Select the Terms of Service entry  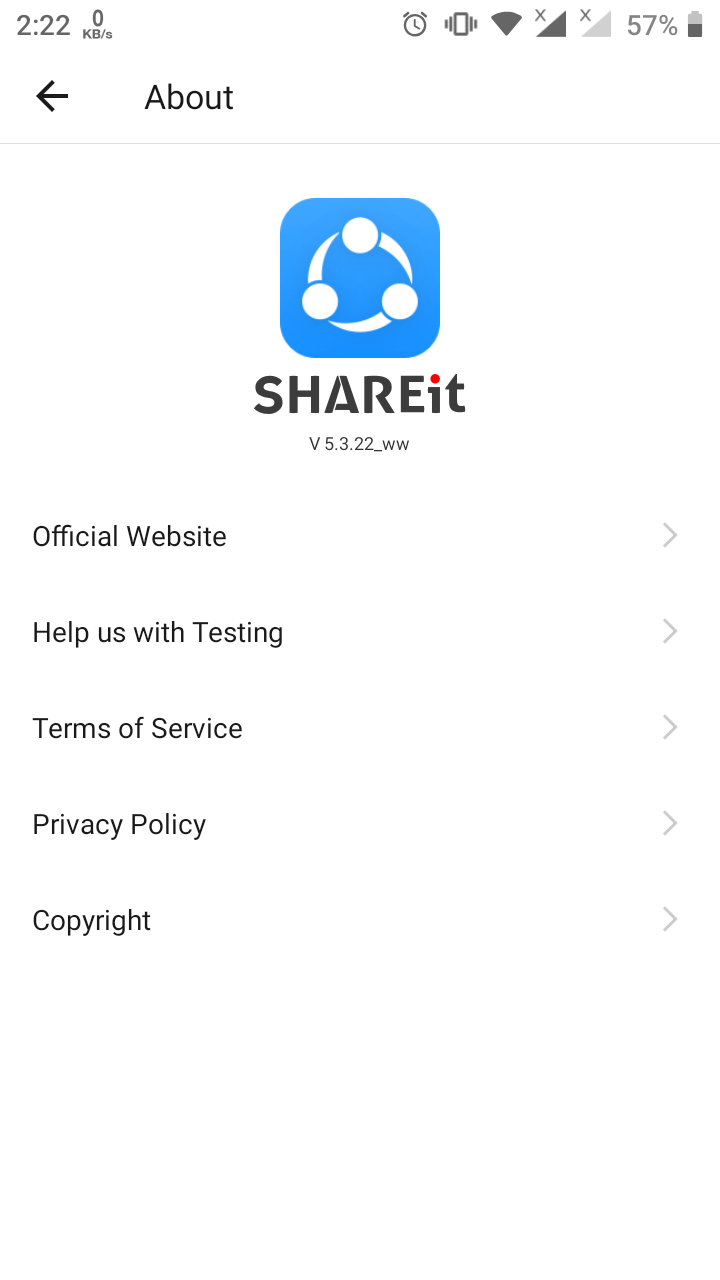[137, 727]
